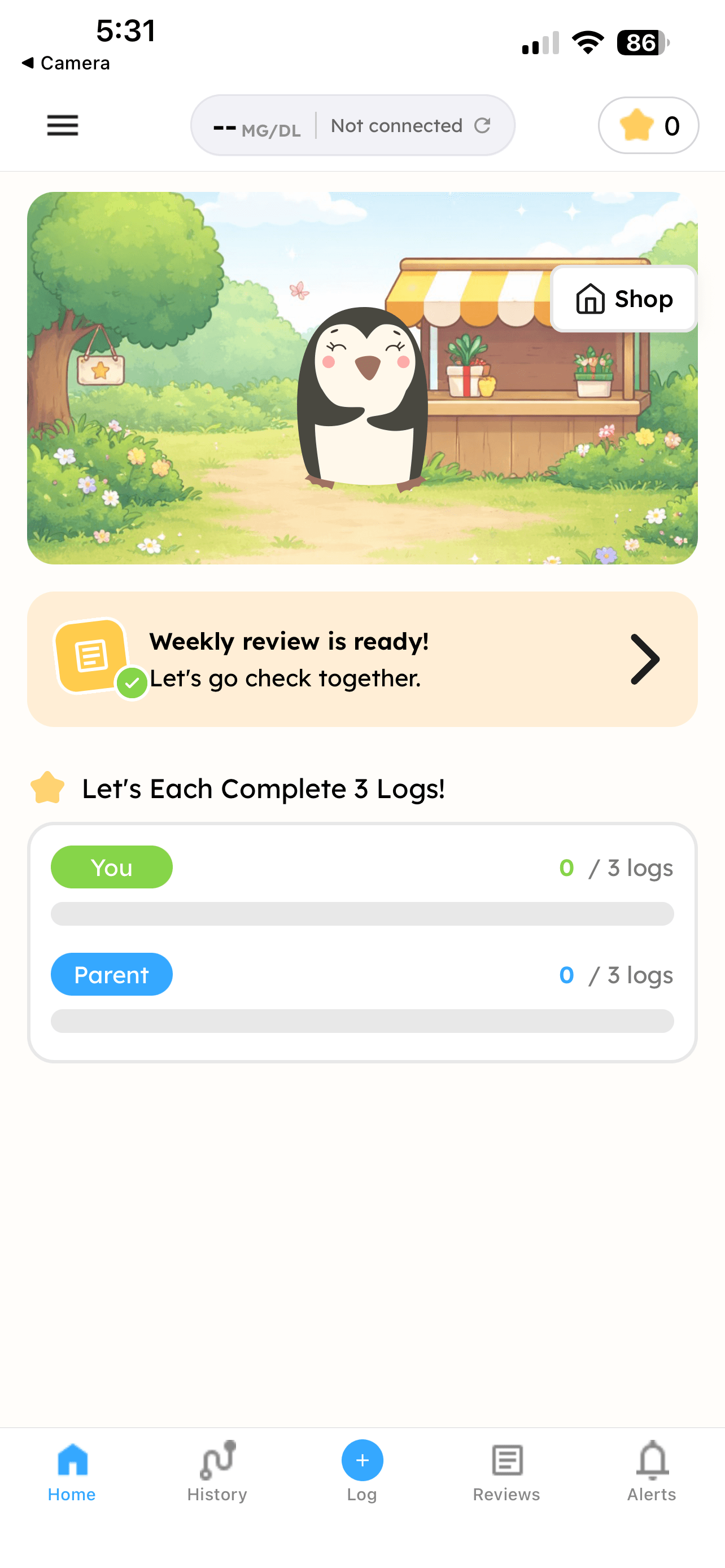
Task: Open the Reviews document icon
Action: tap(507, 1460)
